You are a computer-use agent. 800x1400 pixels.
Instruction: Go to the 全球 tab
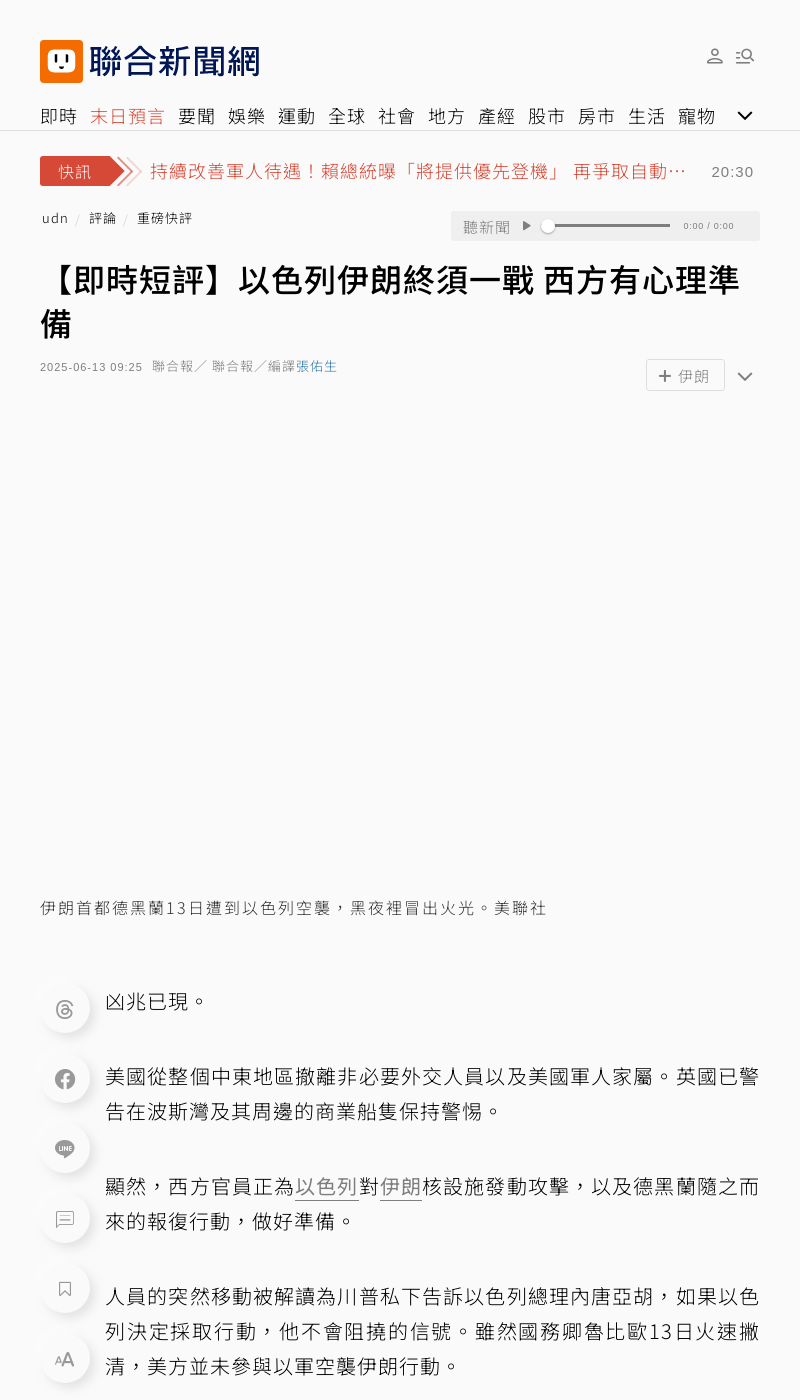pos(347,116)
